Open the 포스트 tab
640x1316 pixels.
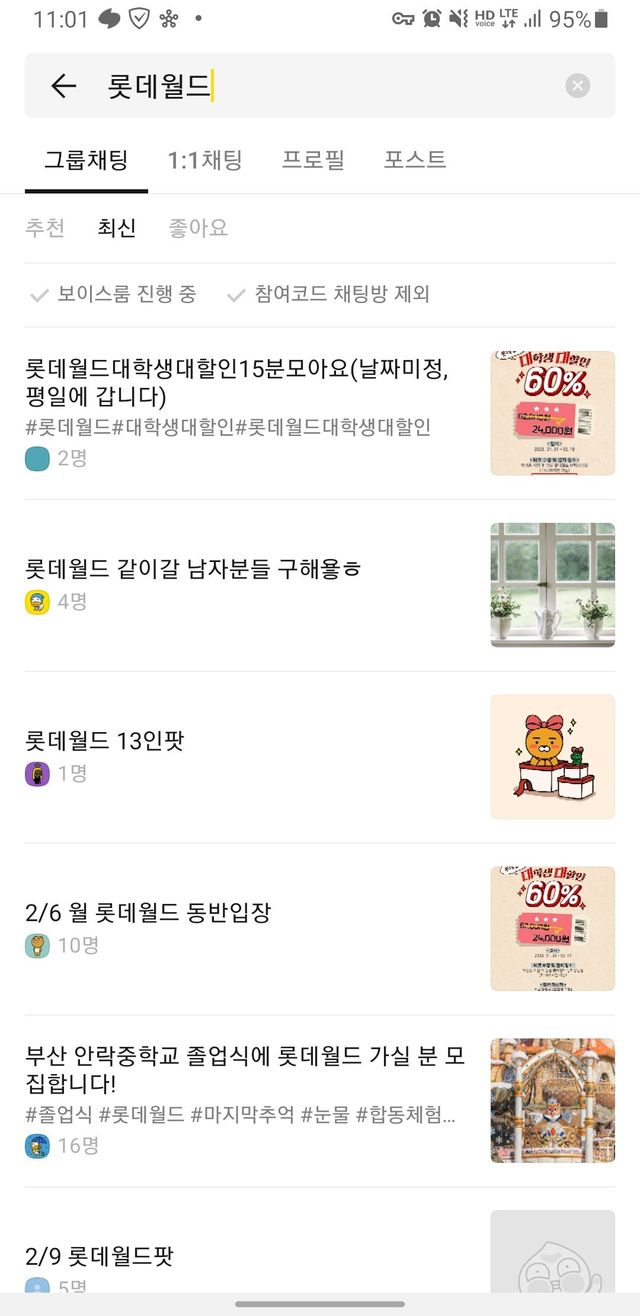(x=415, y=160)
